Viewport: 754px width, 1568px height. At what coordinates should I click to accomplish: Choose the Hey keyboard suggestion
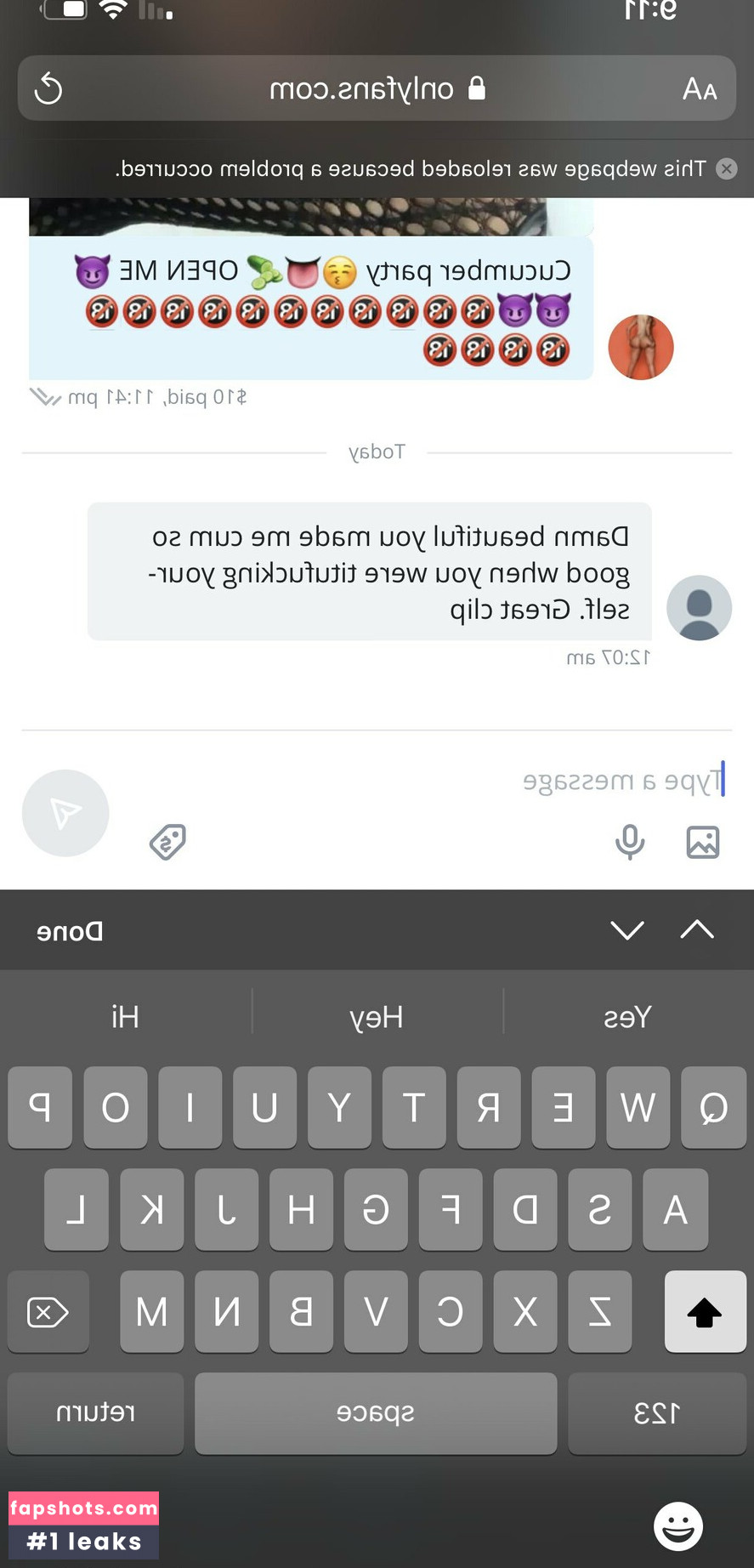tap(377, 1017)
